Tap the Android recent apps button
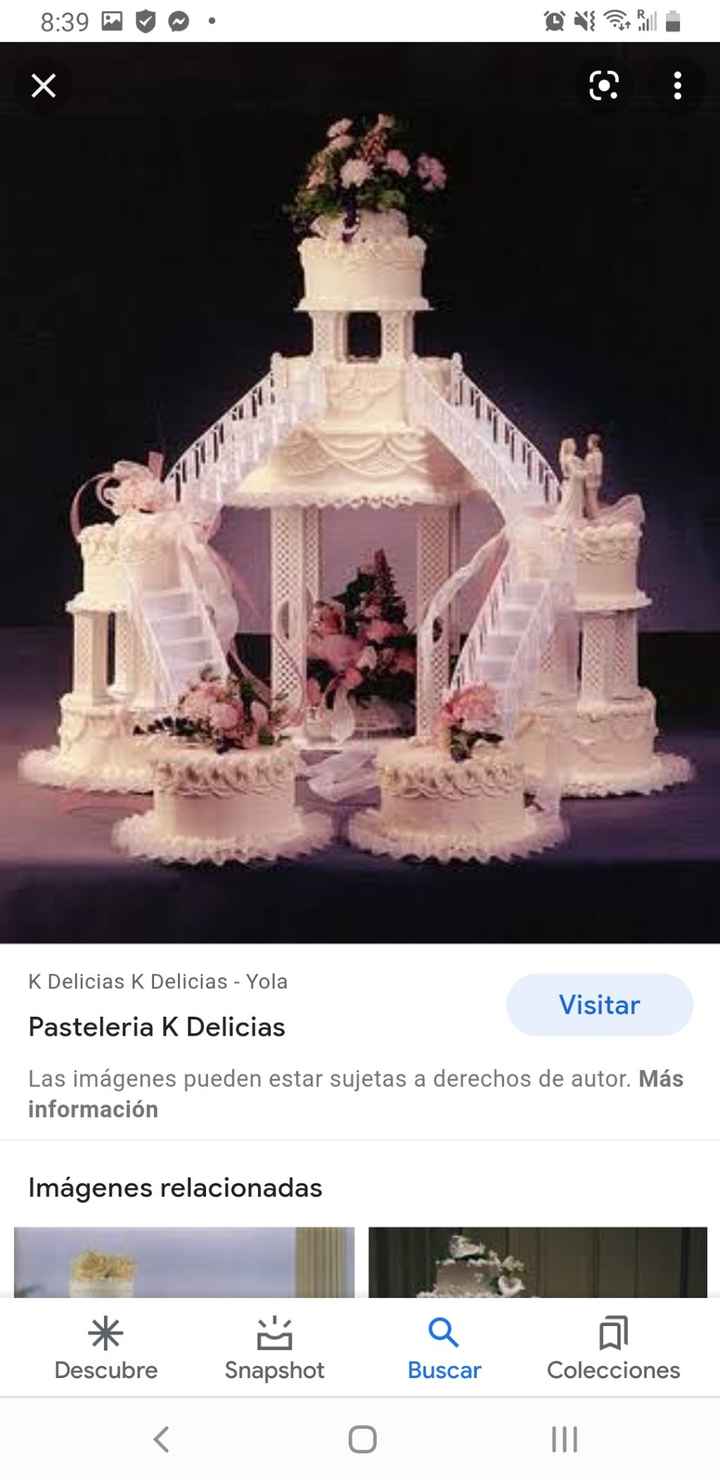720x1480 pixels. pos(563,1440)
